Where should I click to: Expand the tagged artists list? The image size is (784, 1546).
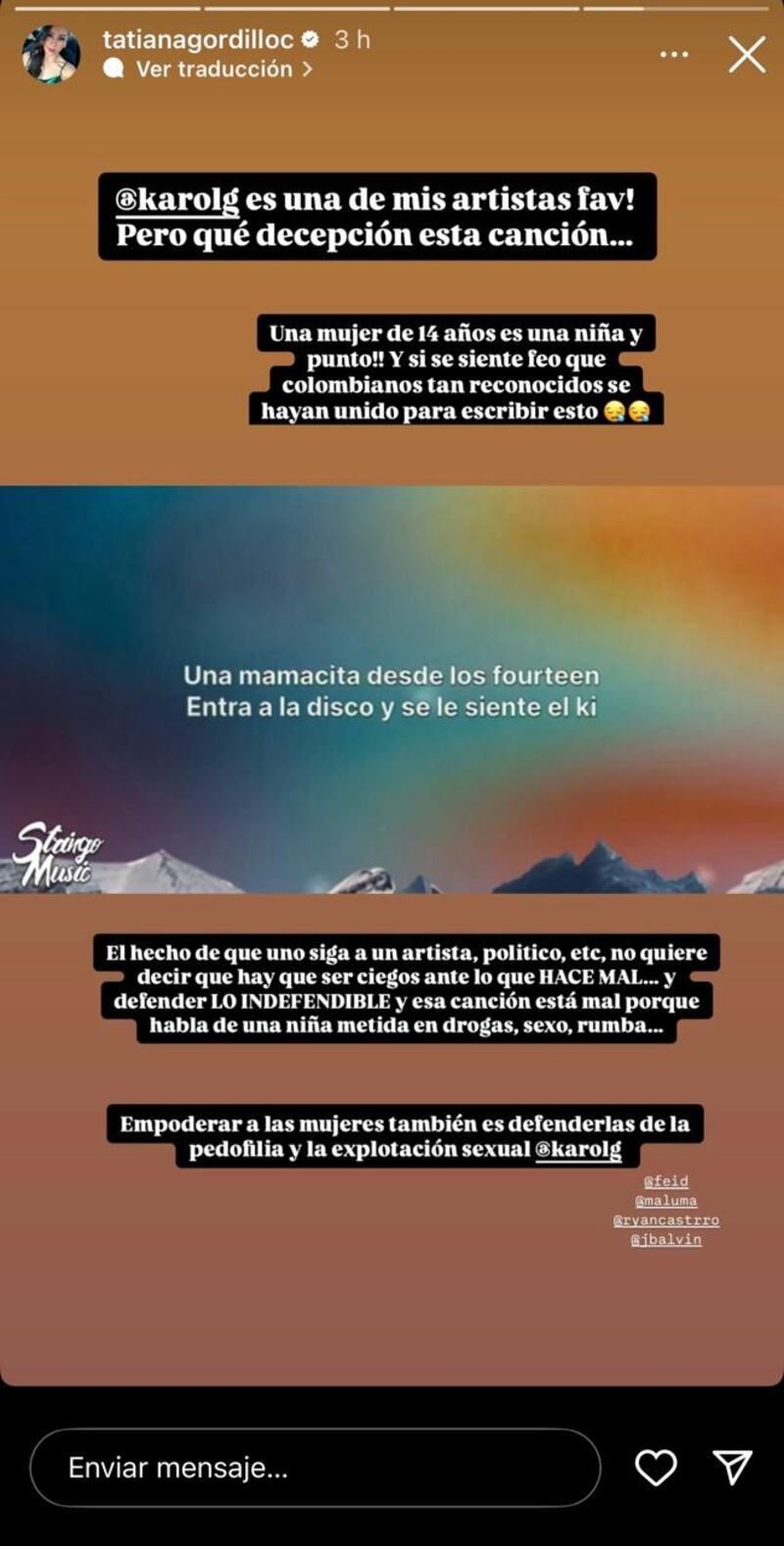coord(666,1211)
